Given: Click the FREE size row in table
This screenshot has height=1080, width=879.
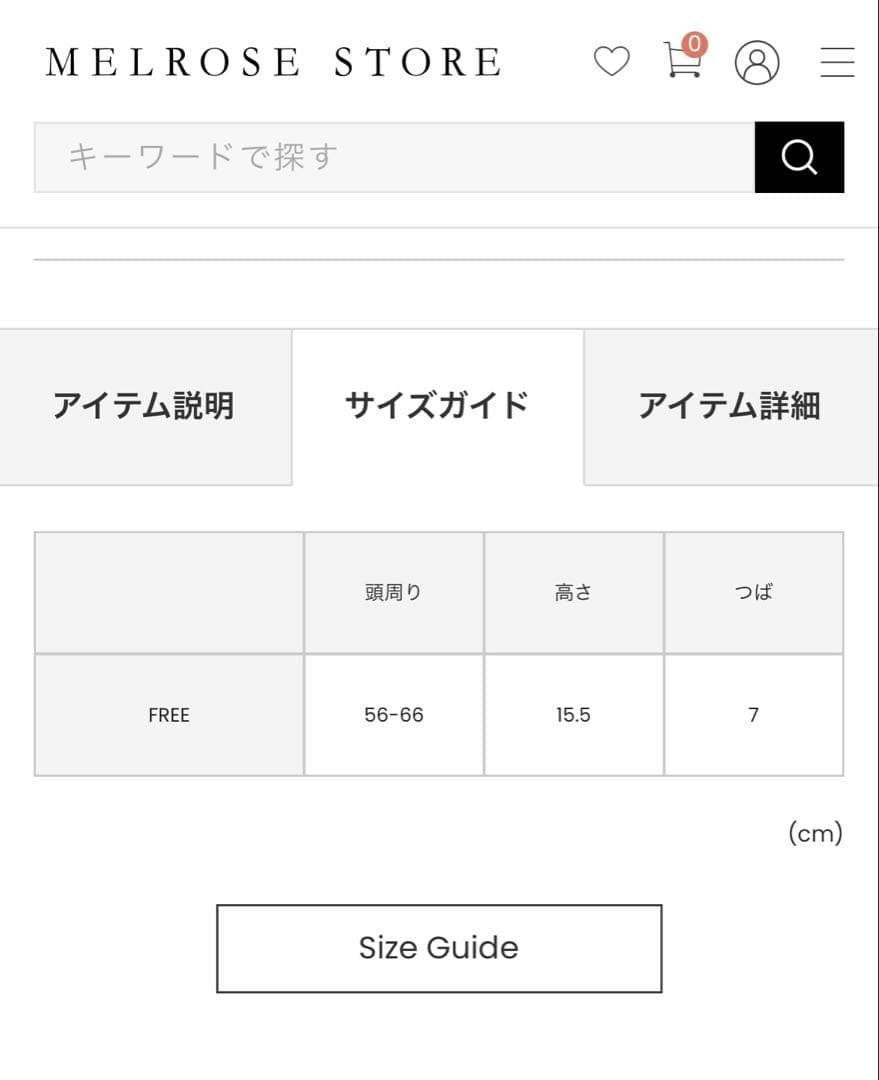Looking at the screenshot, I should 168,714.
